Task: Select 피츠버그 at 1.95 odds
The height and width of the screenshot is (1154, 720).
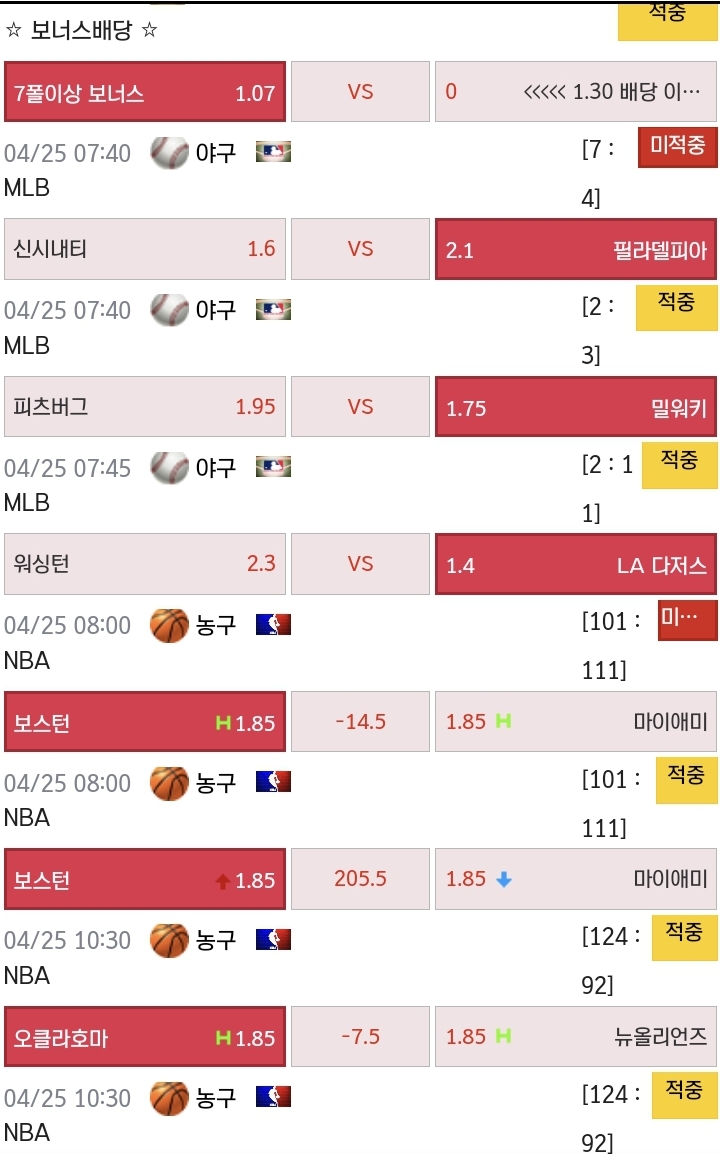Action: [145, 407]
